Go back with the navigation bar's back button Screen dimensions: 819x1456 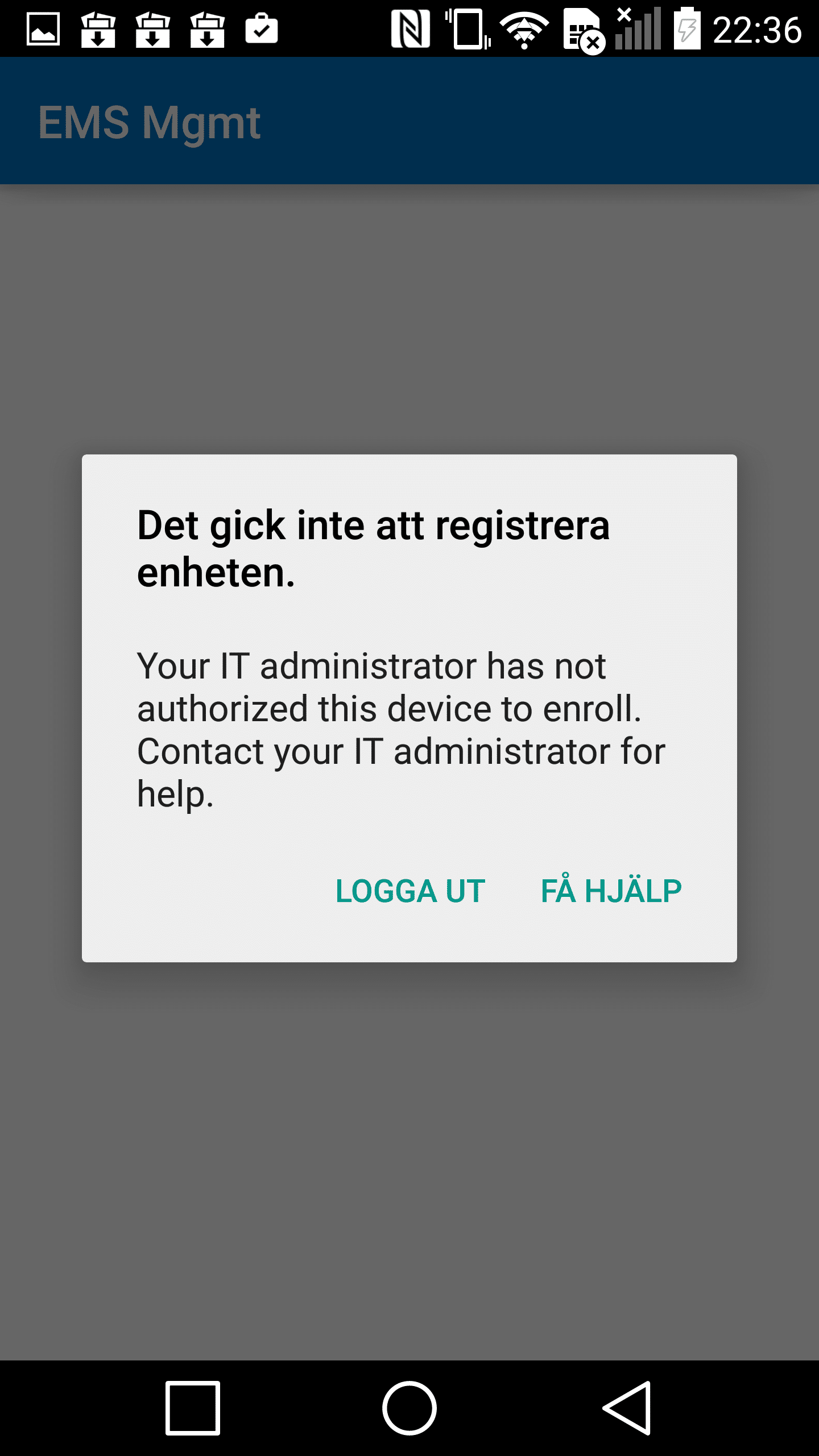(627, 1408)
